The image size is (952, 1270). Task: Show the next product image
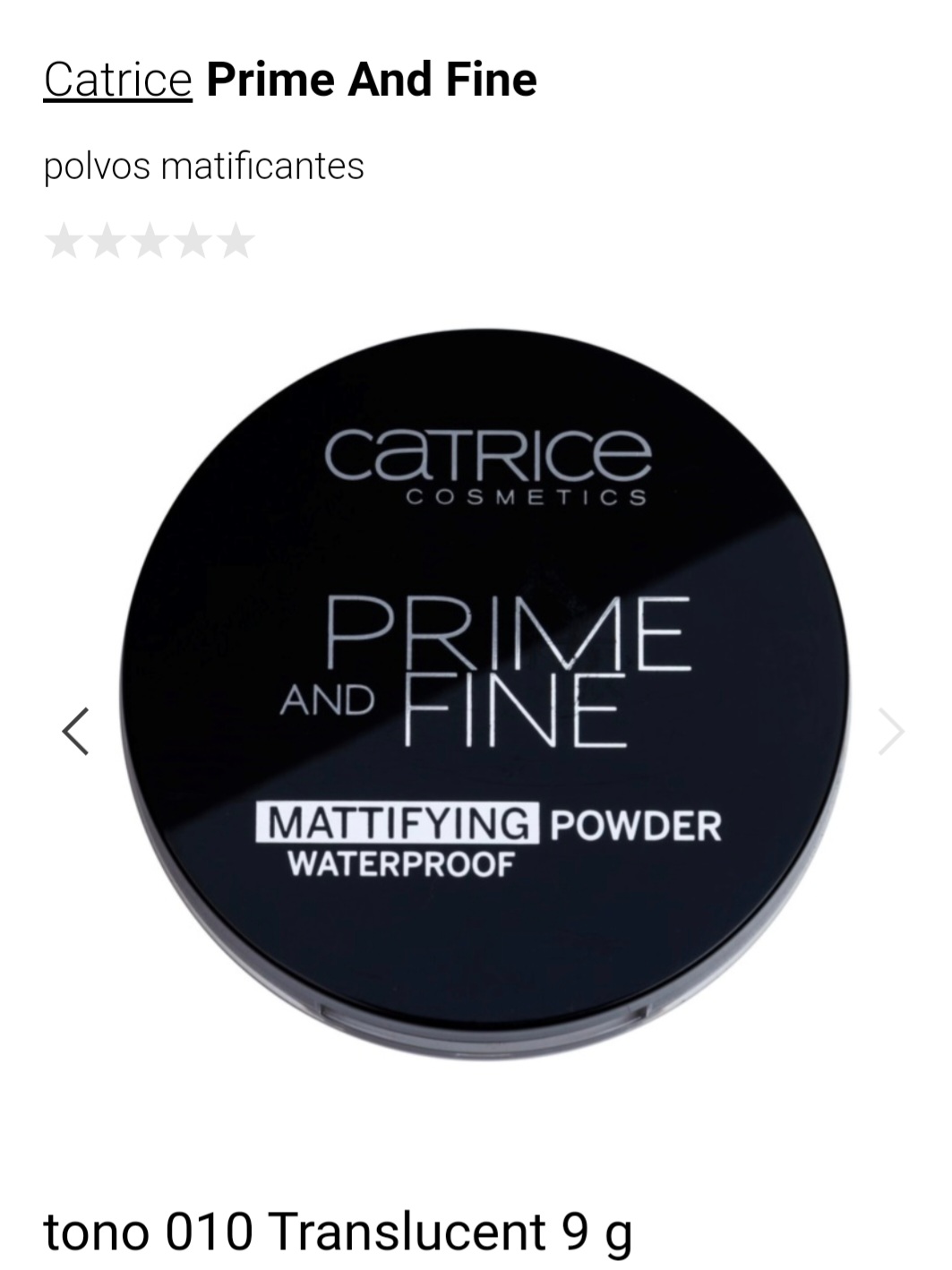coord(891,732)
